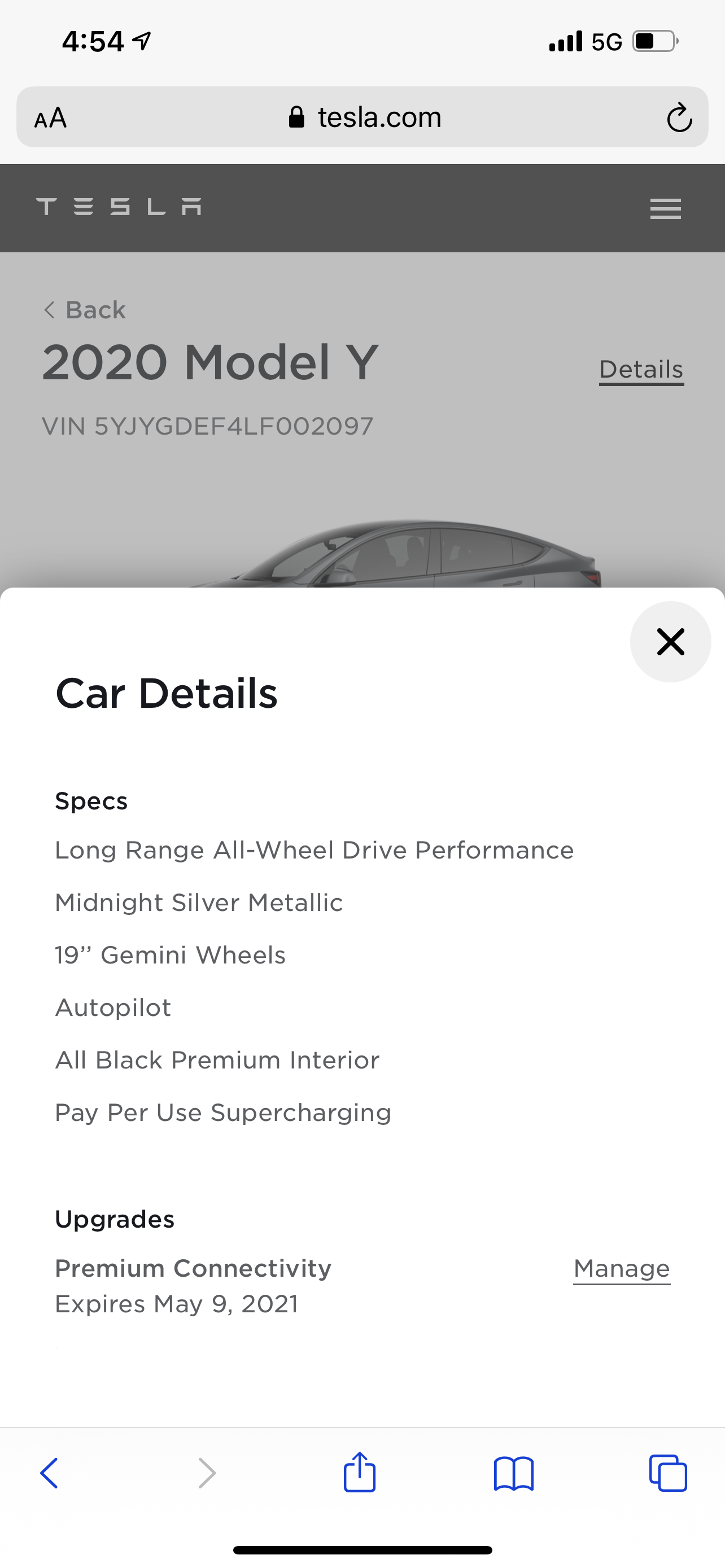Share this page from the toolbar

point(359,1473)
